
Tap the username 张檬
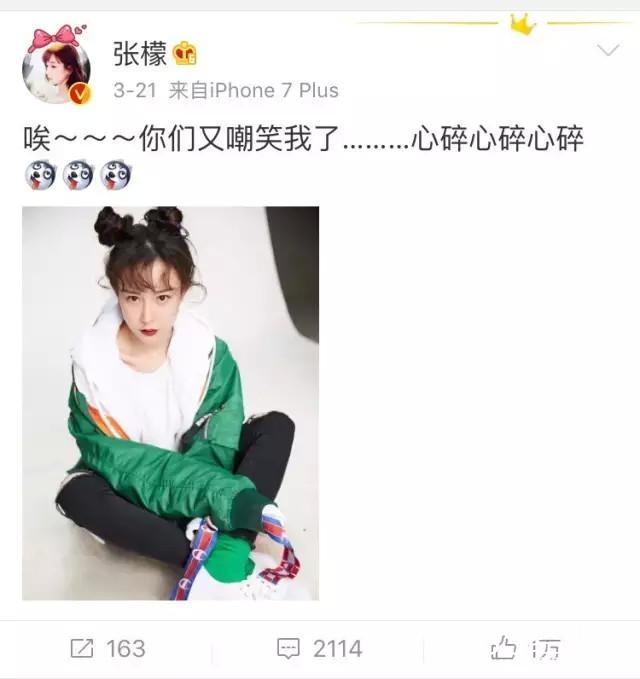(x=139, y=54)
